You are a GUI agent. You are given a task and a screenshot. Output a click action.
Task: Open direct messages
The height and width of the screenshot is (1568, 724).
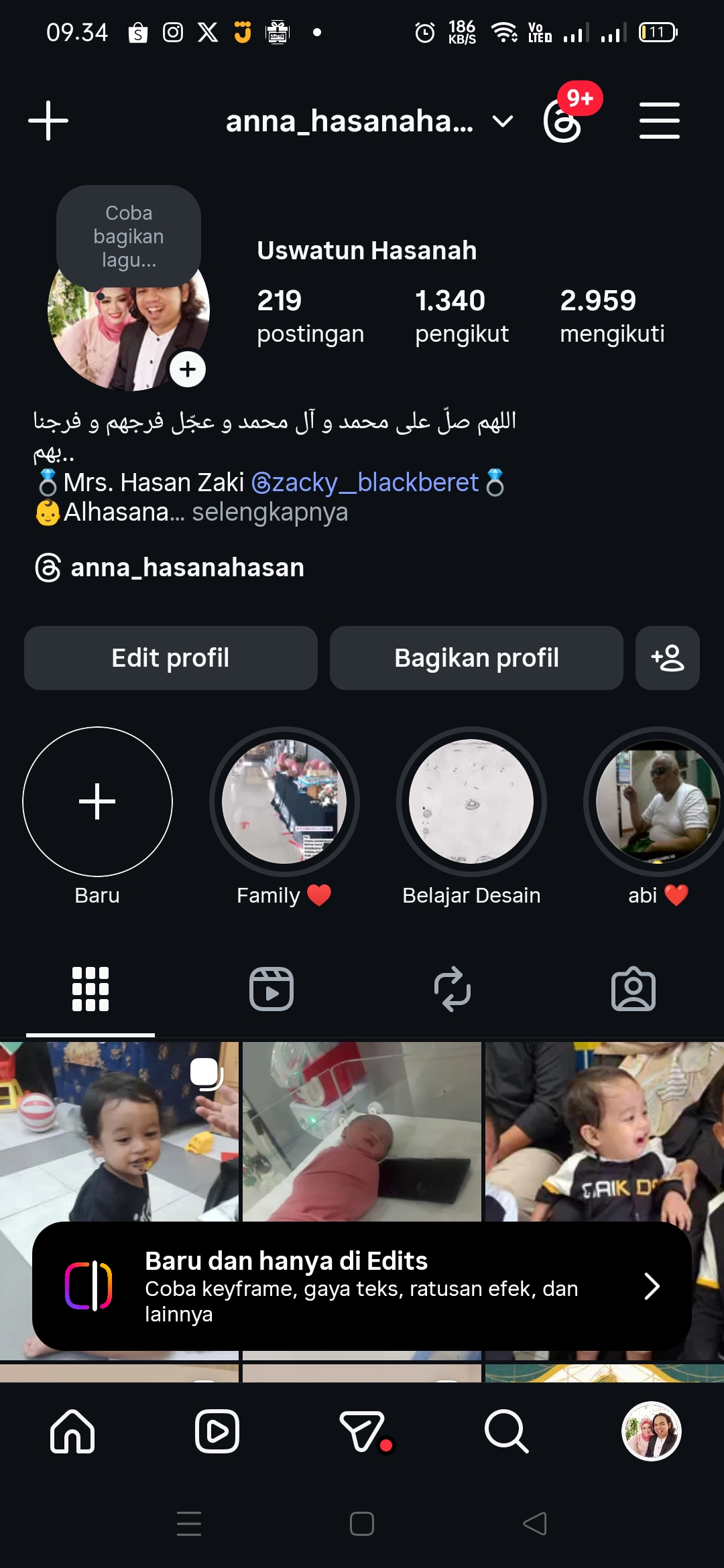(363, 1431)
